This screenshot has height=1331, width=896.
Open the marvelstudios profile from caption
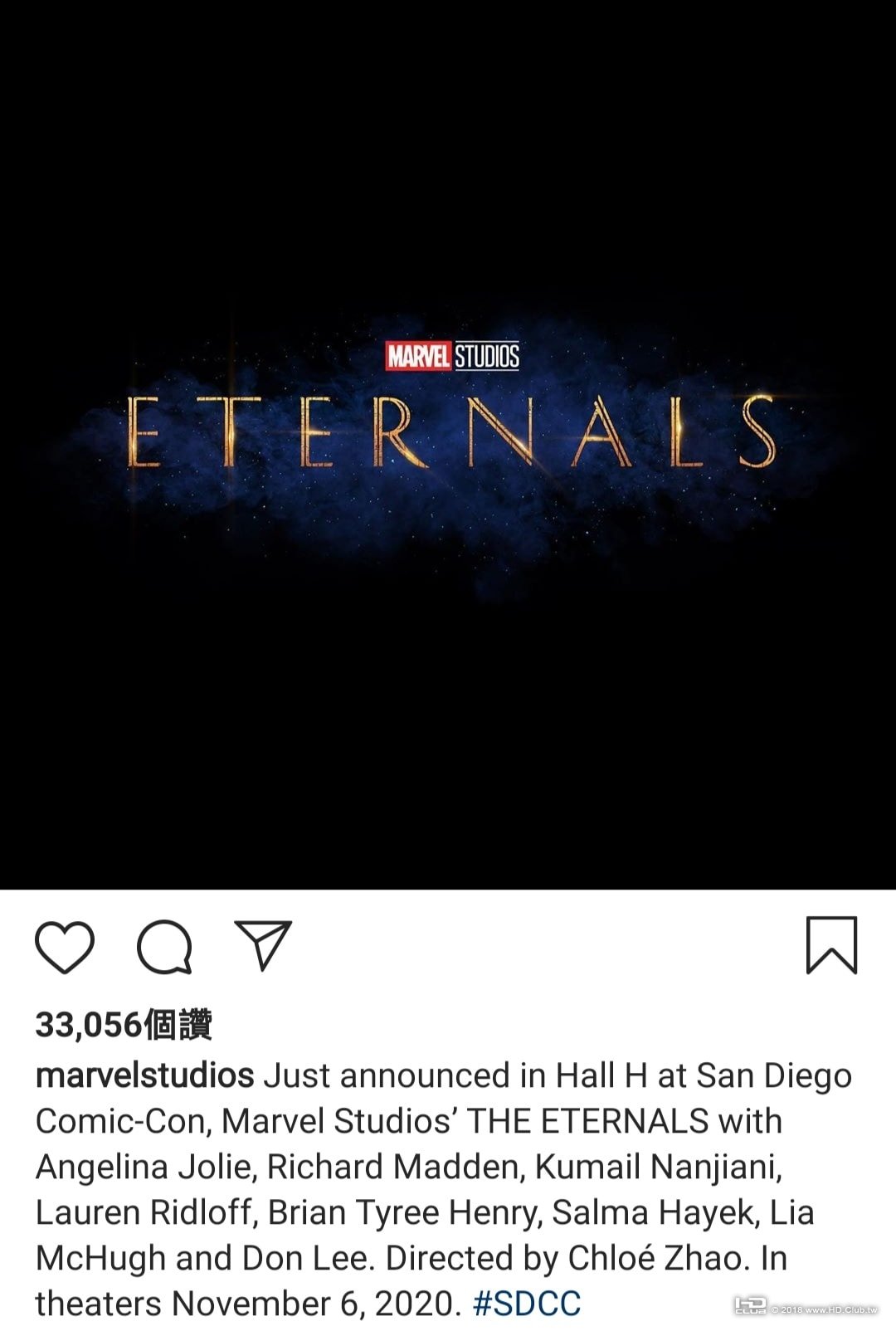click(x=145, y=1076)
